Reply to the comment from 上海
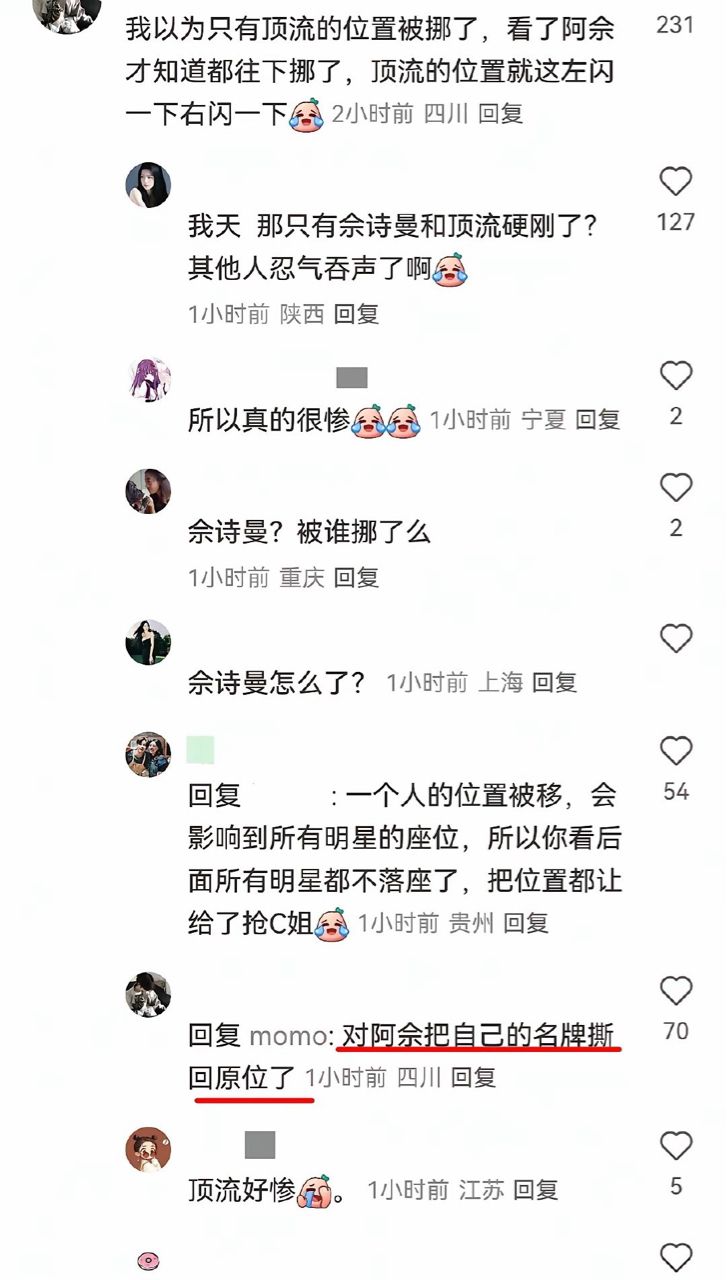Image resolution: width=727 pixels, height=1280 pixels. pyautogui.click(x=554, y=683)
